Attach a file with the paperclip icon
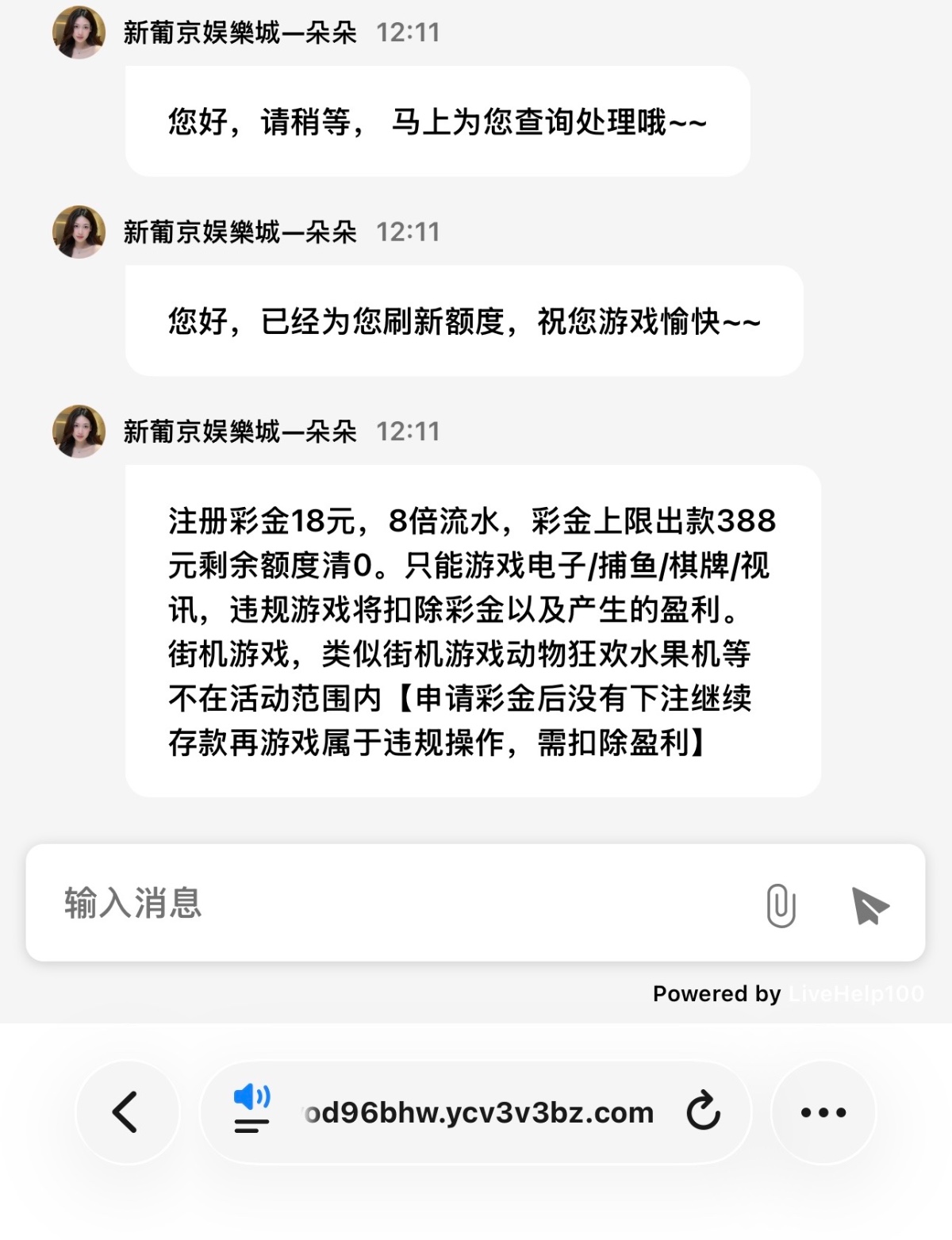The height and width of the screenshot is (1240, 952). pyautogui.click(x=781, y=905)
